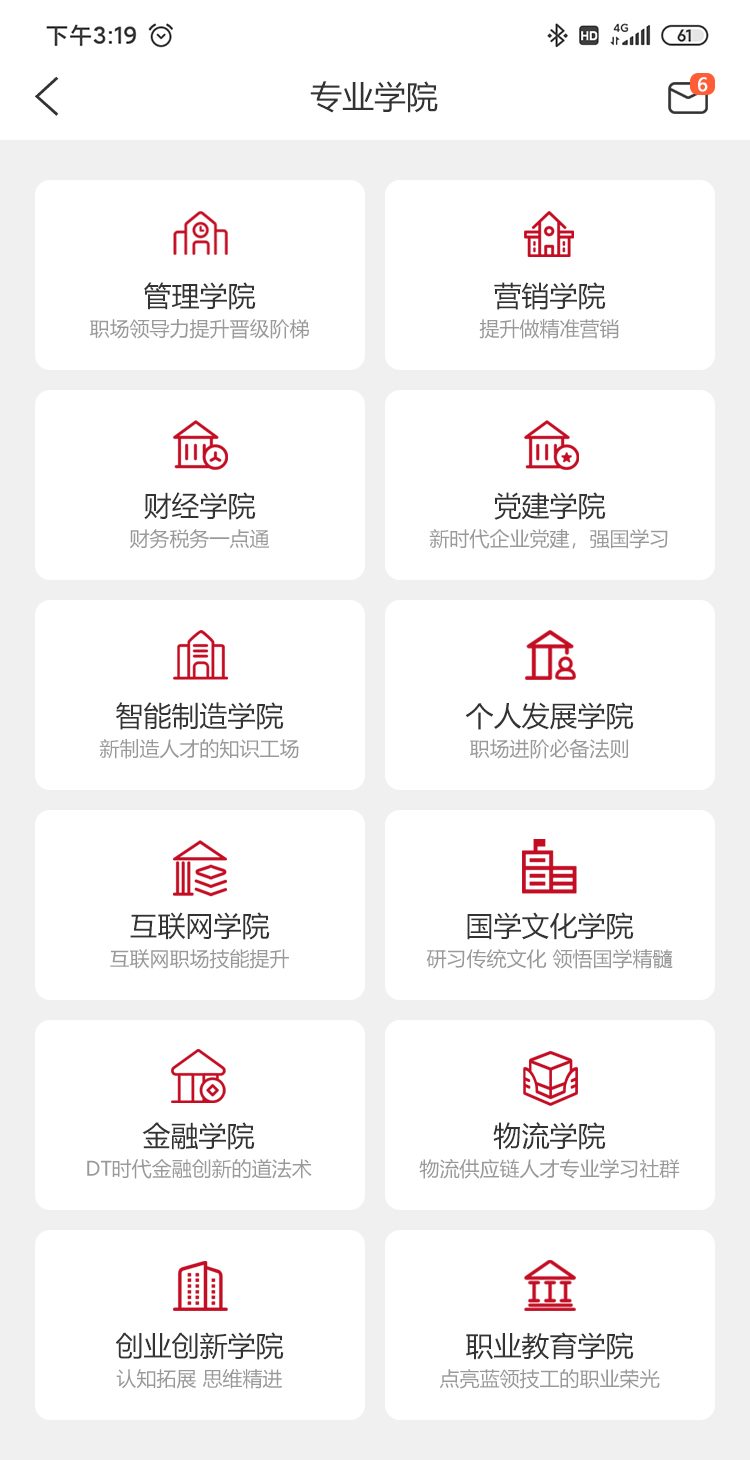Image resolution: width=750 pixels, height=1460 pixels.
Task: Open the 互联网学院 card
Action: (x=200, y=905)
